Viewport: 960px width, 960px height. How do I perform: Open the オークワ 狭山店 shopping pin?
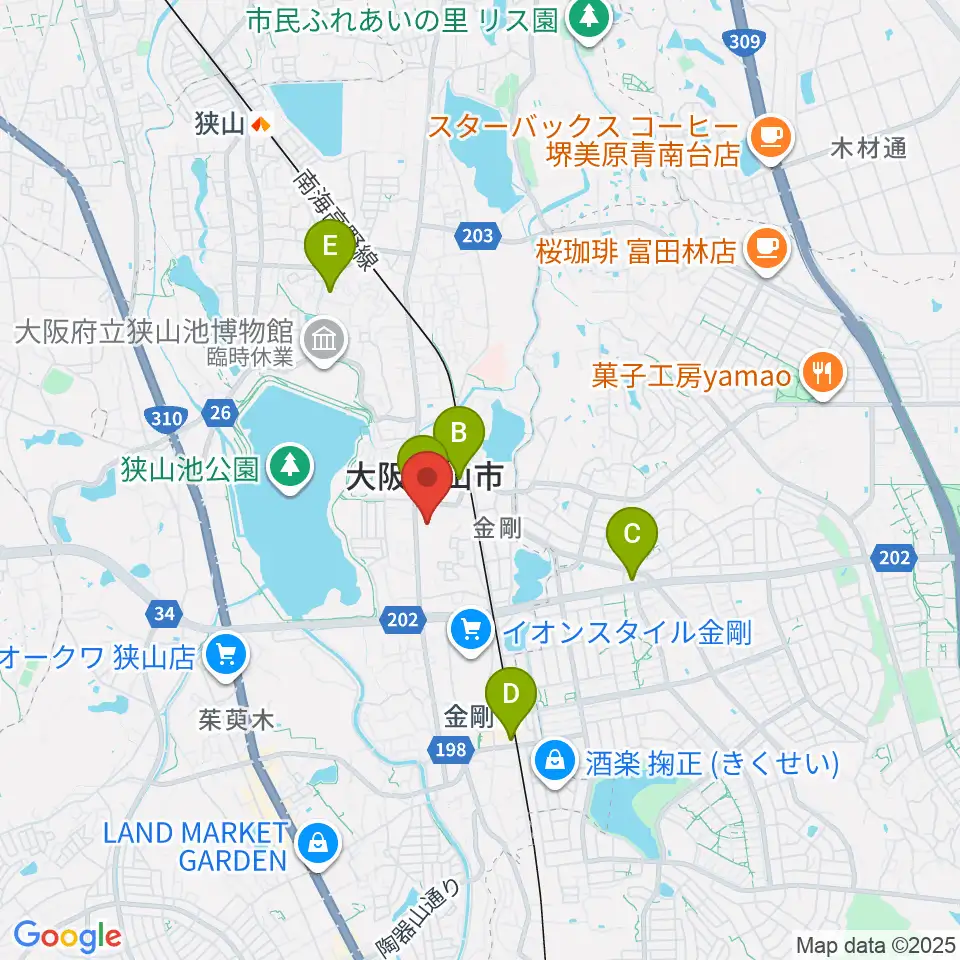click(x=226, y=656)
